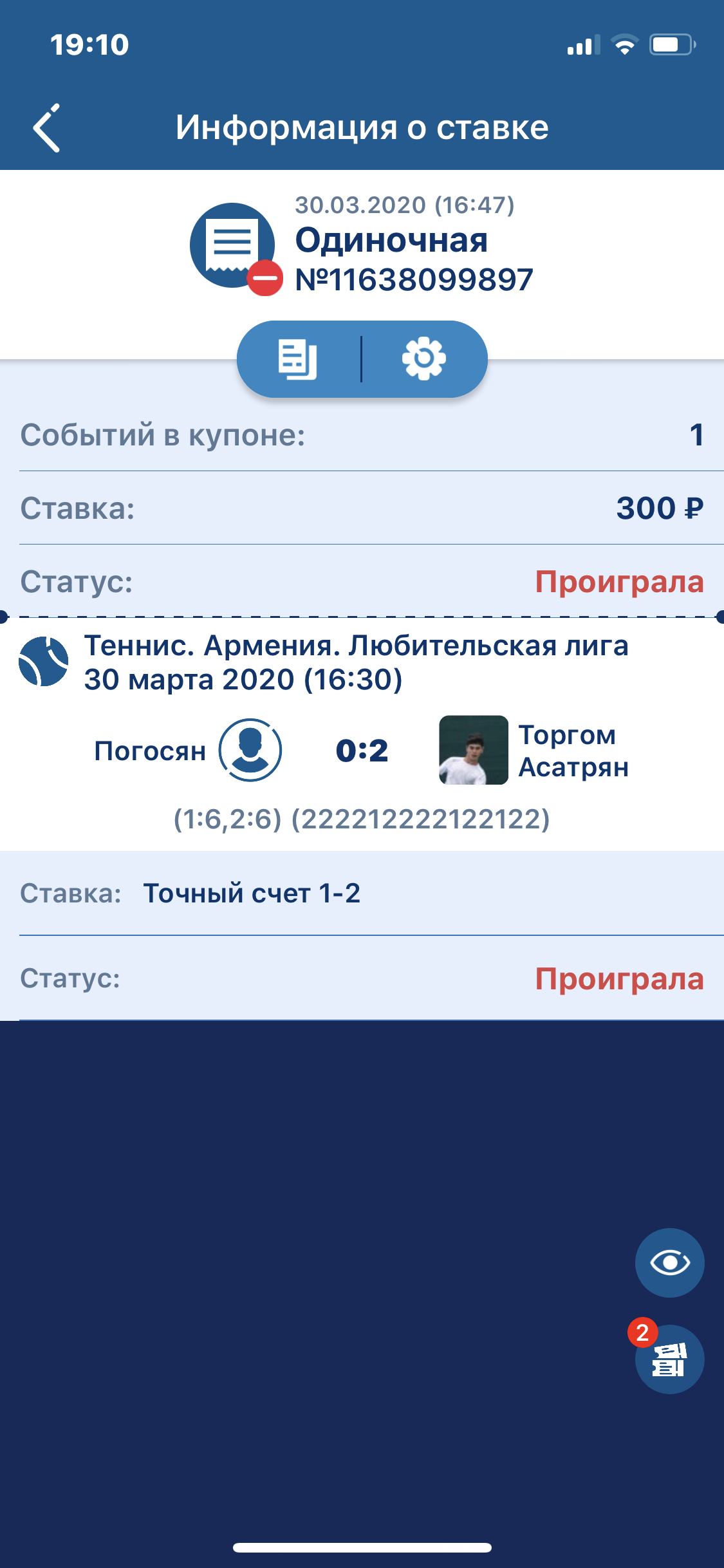The height and width of the screenshot is (1568, 724).
Task: Open the Погосян vs Торгом Асатрян match
Action: [362, 751]
